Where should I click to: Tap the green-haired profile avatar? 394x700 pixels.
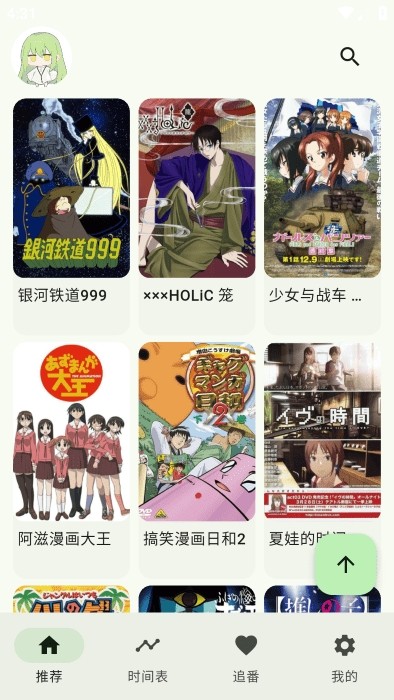point(41,57)
